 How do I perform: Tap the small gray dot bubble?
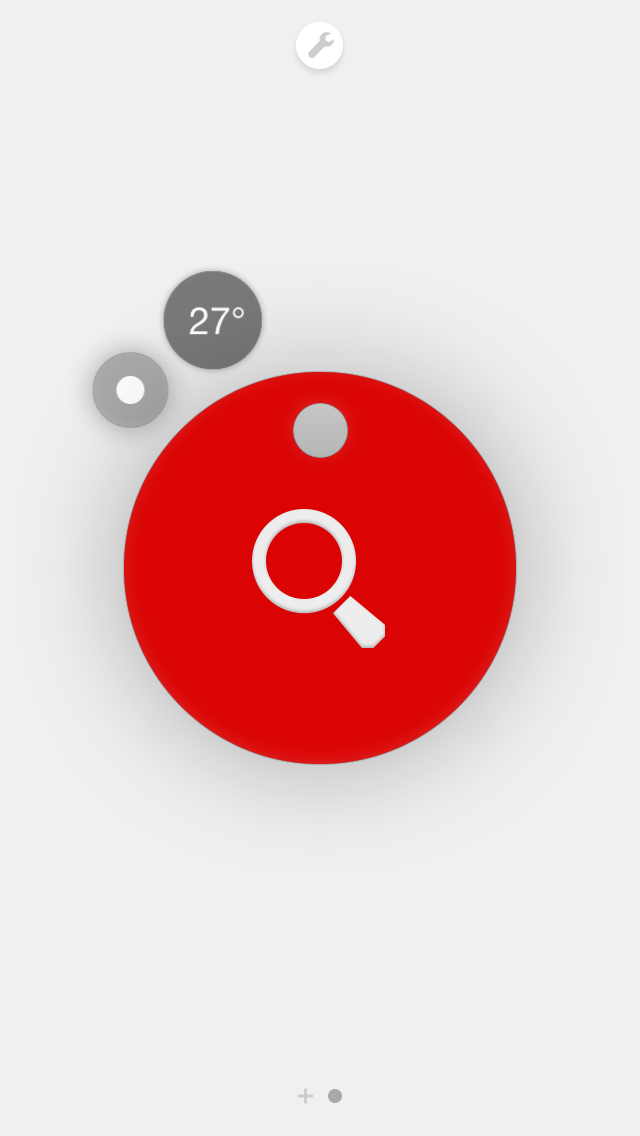[130, 390]
